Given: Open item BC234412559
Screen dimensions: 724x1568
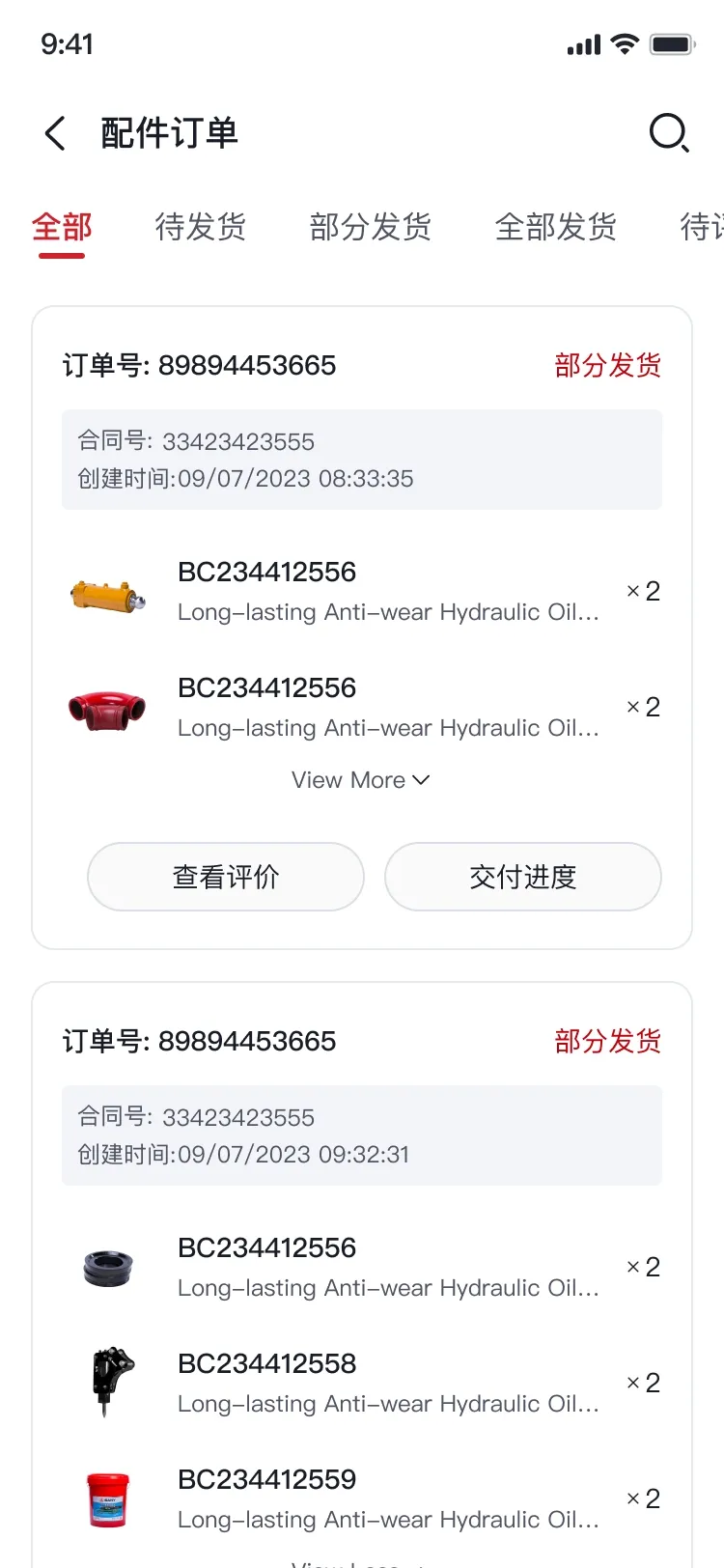Looking at the screenshot, I should tap(362, 1498).
